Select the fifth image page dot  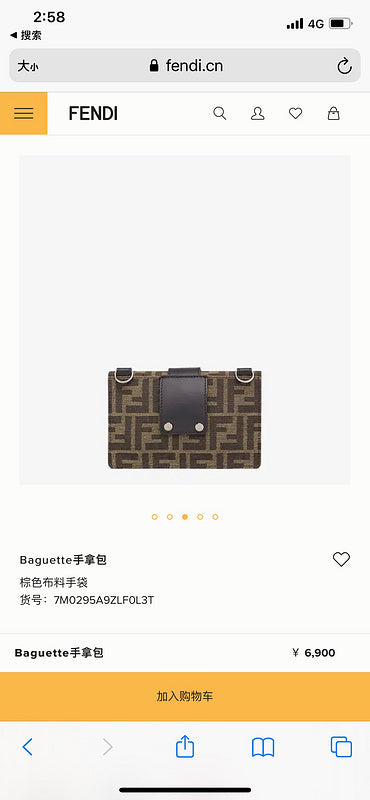215,517
